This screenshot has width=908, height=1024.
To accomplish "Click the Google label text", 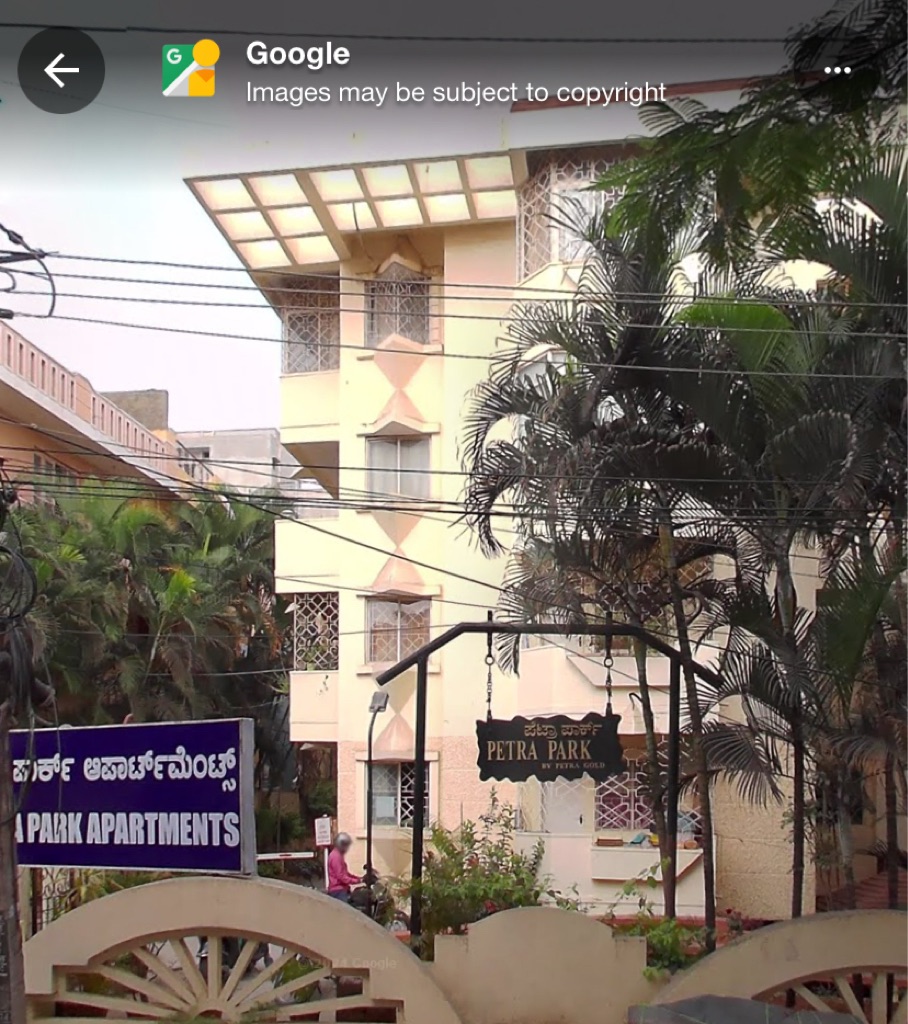I will (295, 54).
